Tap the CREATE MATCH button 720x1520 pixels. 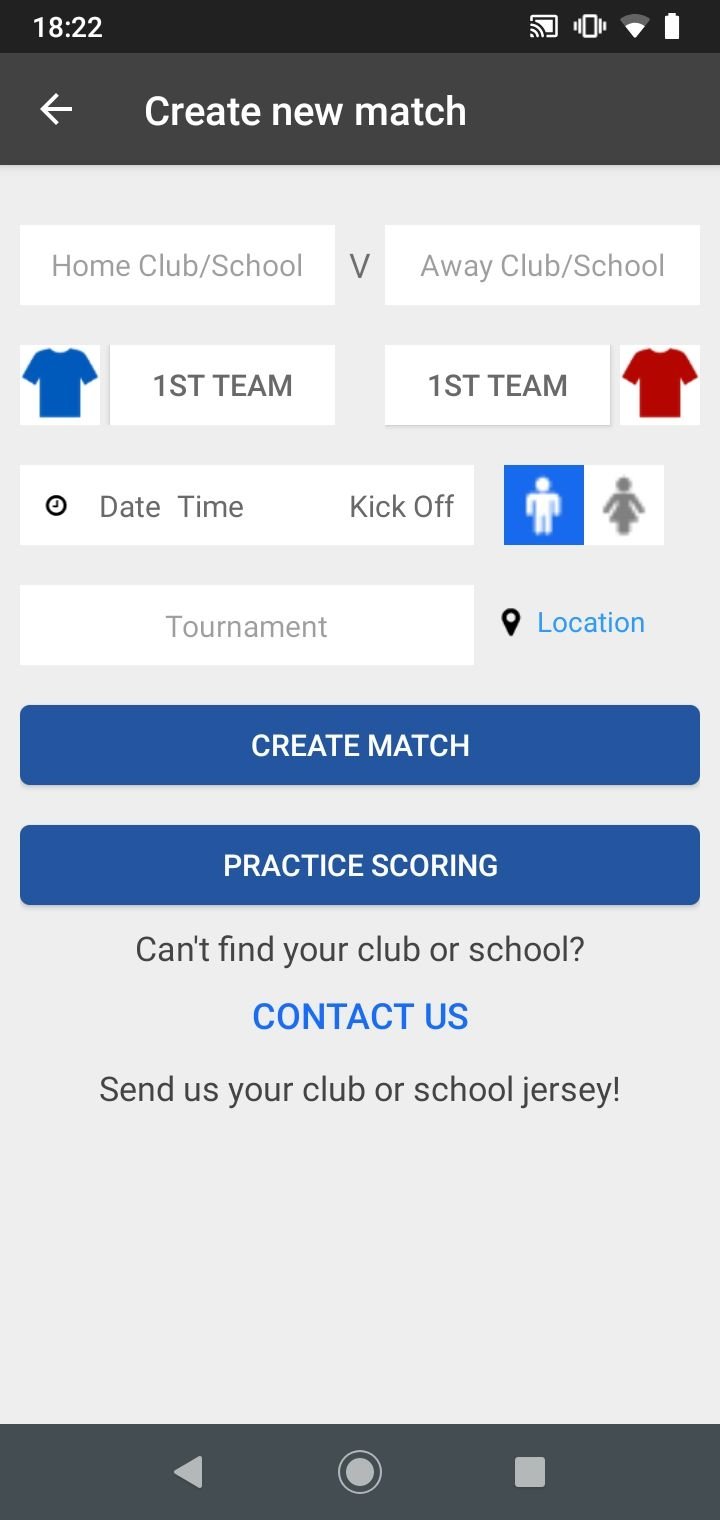[360, 745]
